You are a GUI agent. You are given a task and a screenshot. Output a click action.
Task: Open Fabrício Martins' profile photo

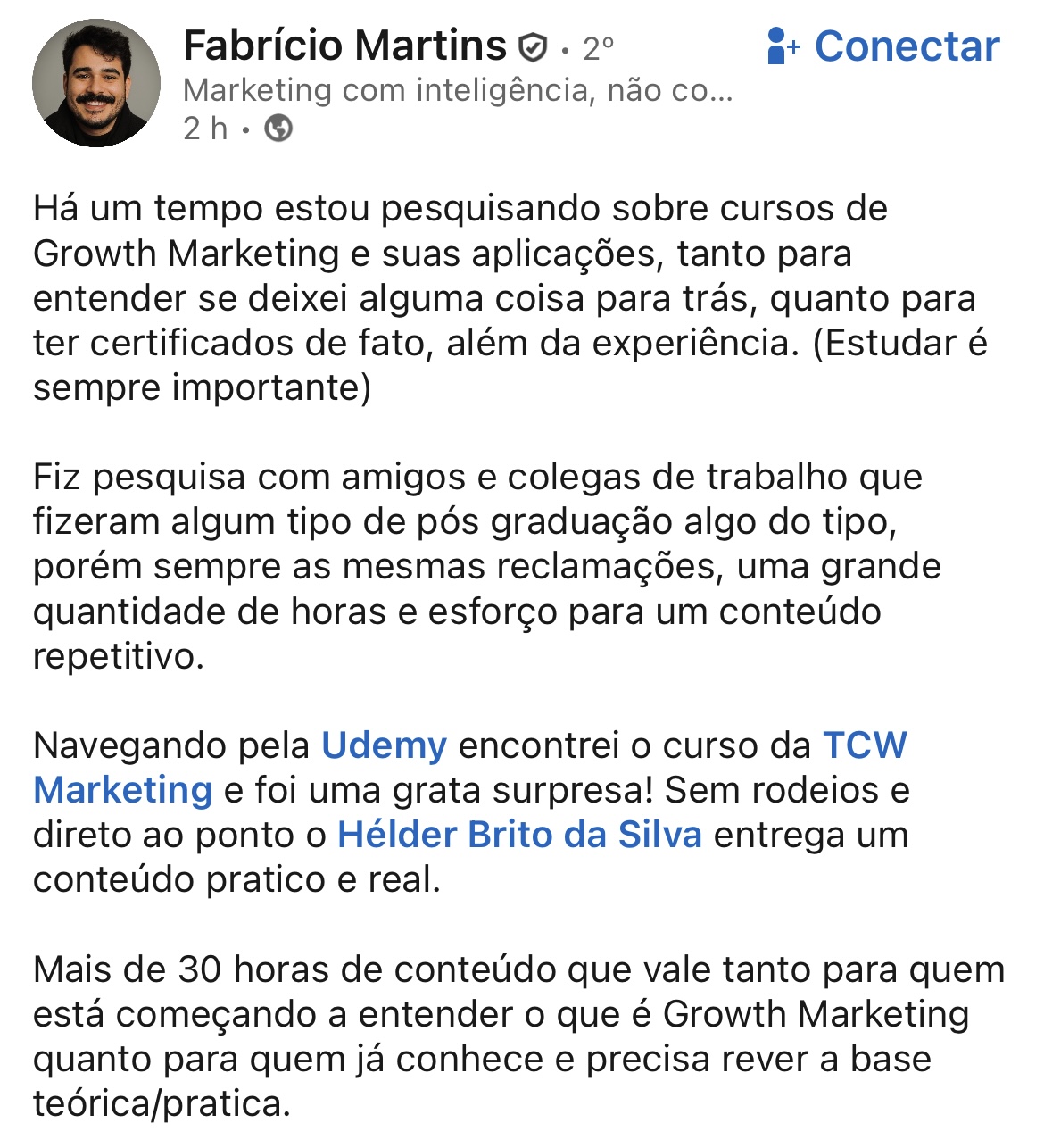pyautogui.click(x=96, y=83)
